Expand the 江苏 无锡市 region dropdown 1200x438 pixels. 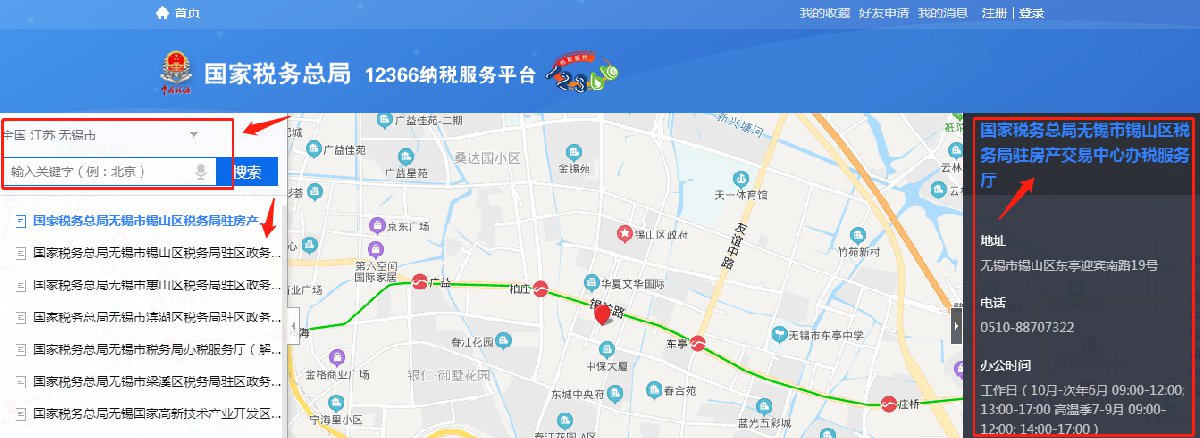point(194,134)
